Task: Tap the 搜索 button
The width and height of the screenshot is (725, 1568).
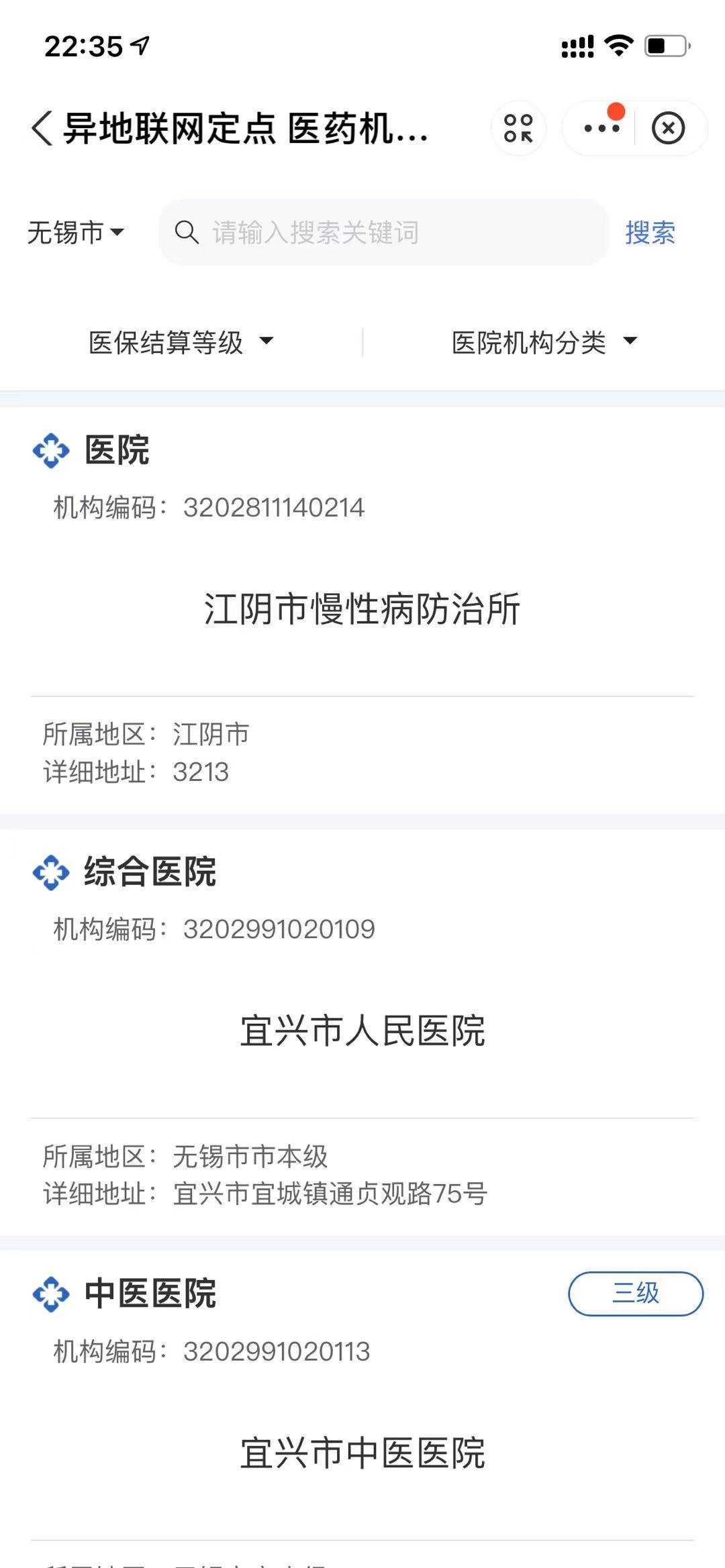Action: point(650,233)
